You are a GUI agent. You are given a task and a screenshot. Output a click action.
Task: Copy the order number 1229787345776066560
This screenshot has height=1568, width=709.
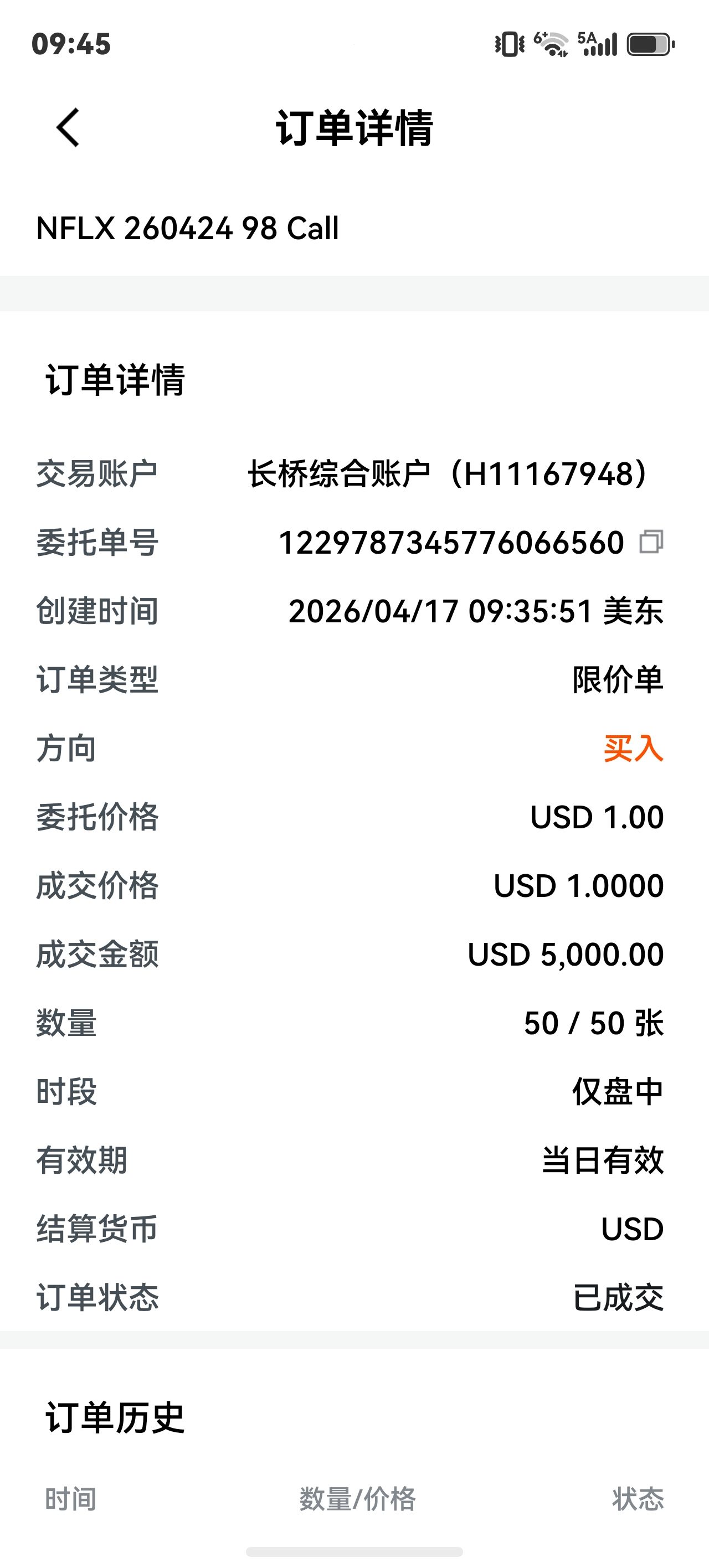click(x=651, y=541)
